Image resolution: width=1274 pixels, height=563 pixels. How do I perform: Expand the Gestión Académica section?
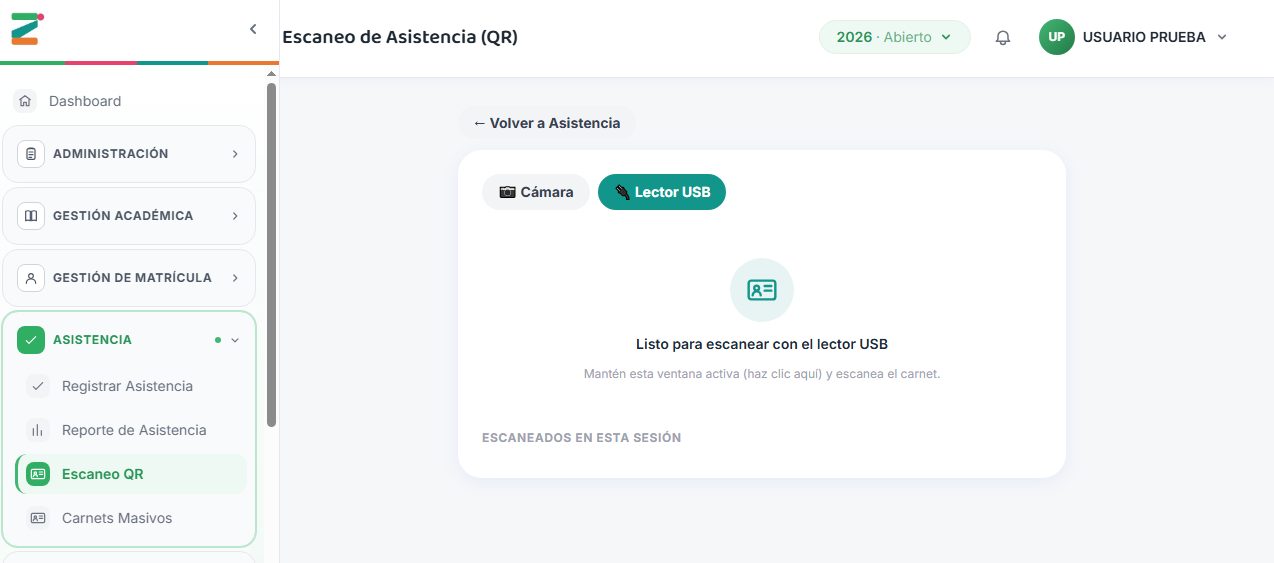click(129, 216)
